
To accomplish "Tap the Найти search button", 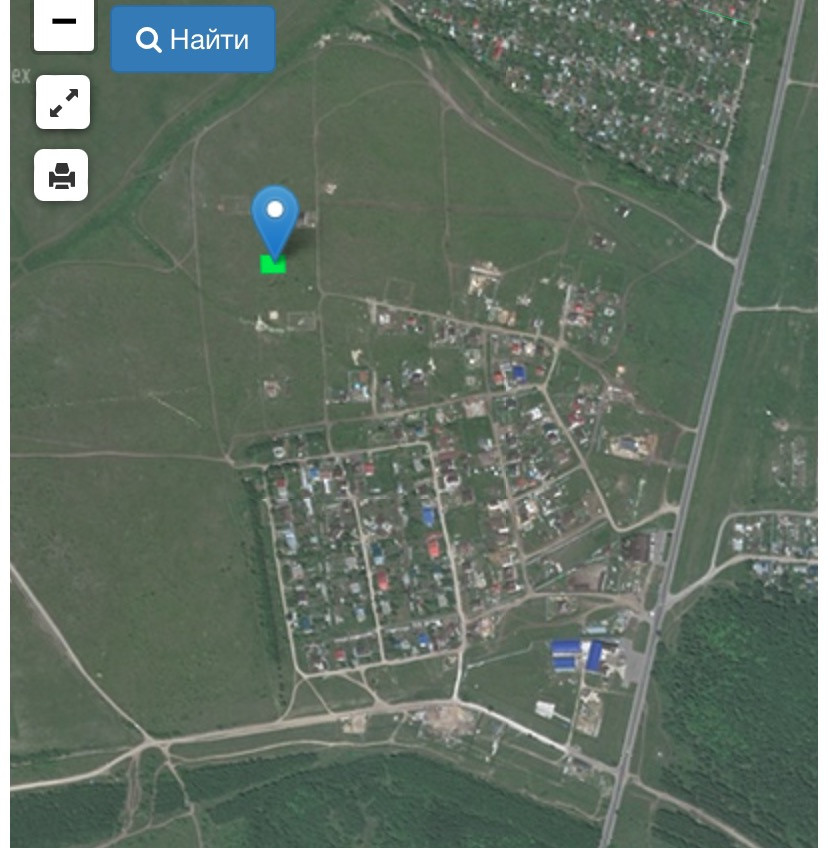I will coord(193,40).
